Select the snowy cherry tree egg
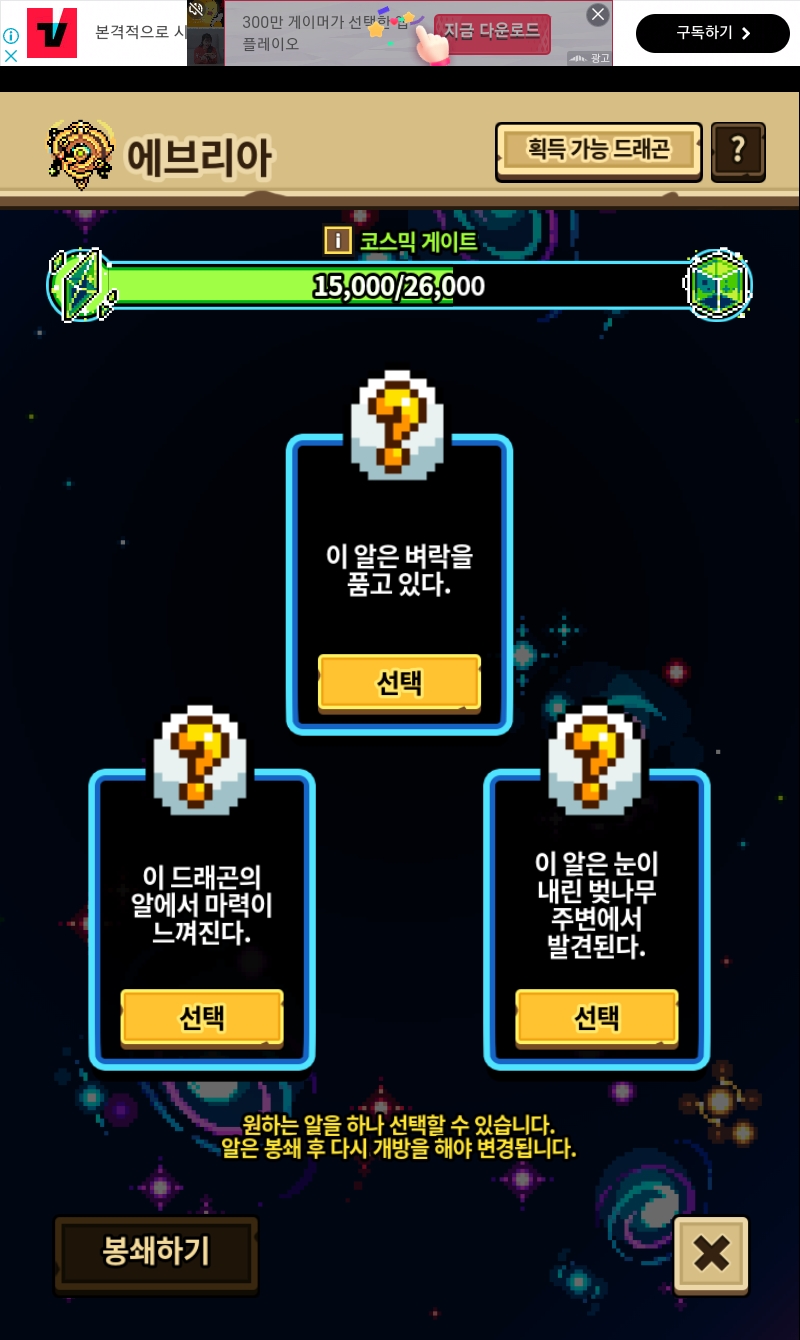 click(x=597, y=1018)
